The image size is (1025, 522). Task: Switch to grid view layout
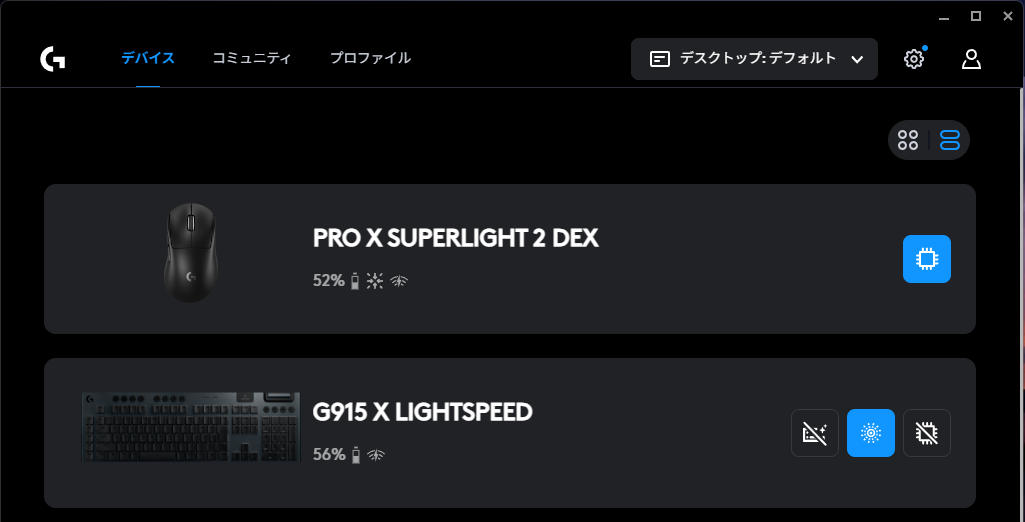(908, 140)
